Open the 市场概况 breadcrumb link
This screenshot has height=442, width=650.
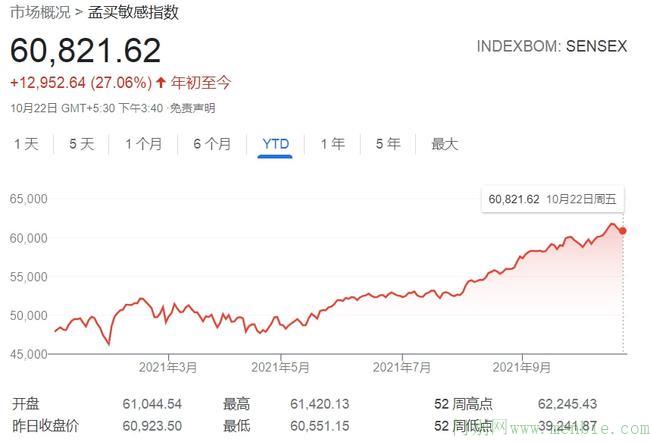(40, 13)
